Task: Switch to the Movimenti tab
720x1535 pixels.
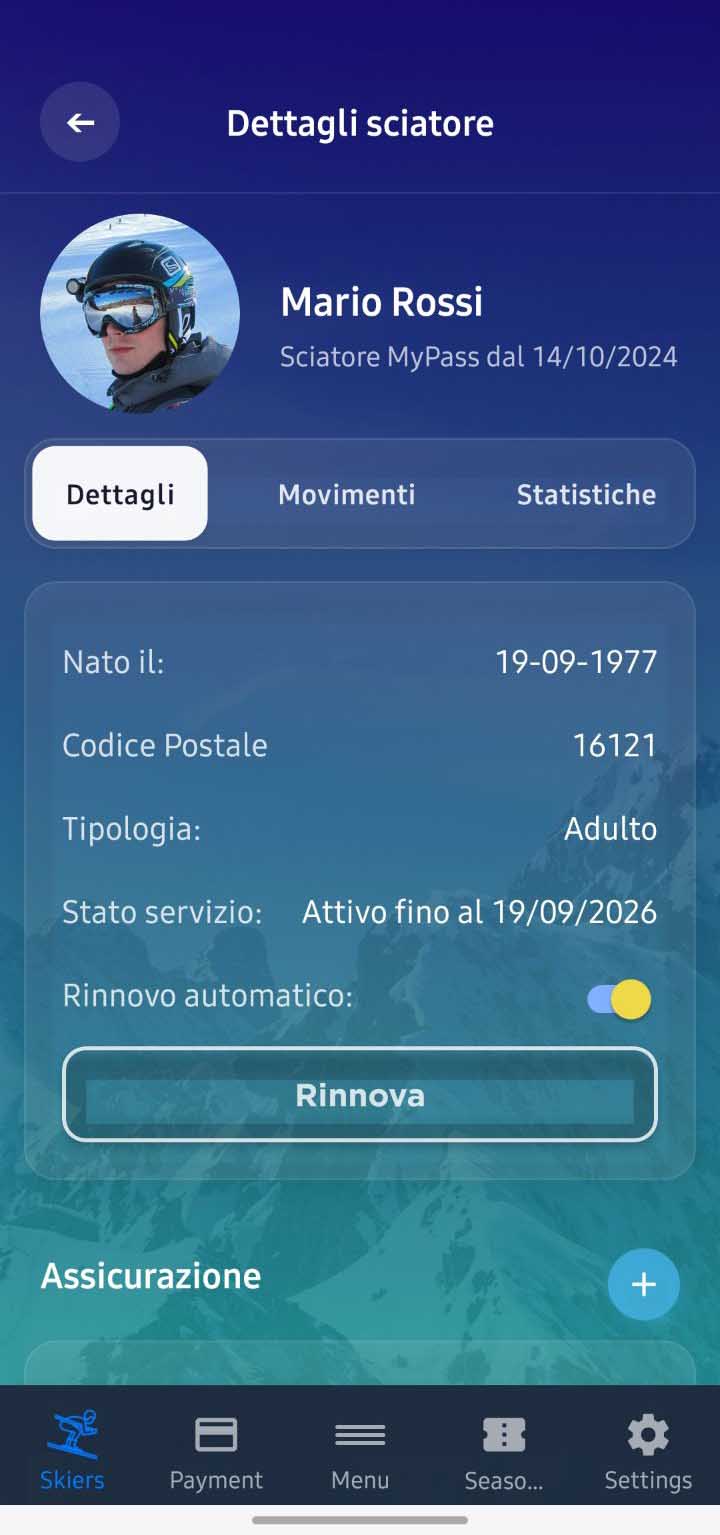Action: tap(346, 494)
